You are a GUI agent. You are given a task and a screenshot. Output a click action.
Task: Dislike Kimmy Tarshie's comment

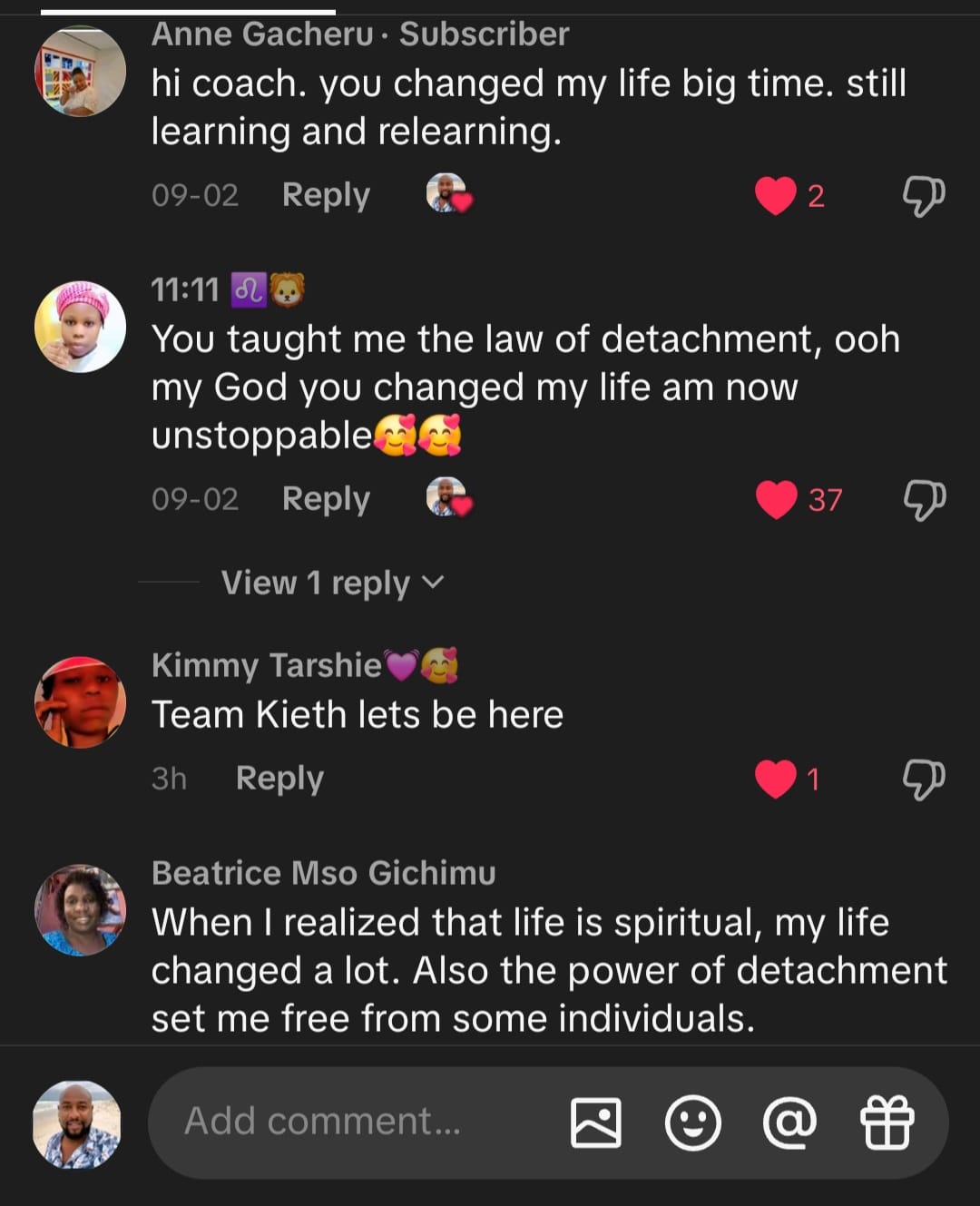tap(923, 779)
